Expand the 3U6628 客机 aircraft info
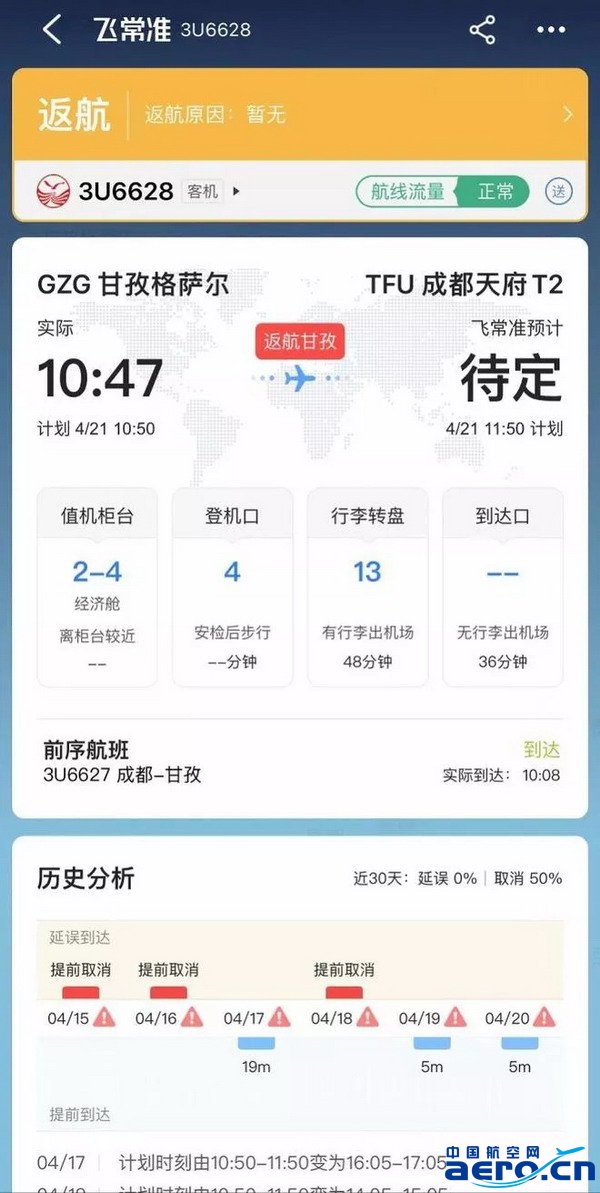Screen dimensions: 600x1193 pos(140,190)
